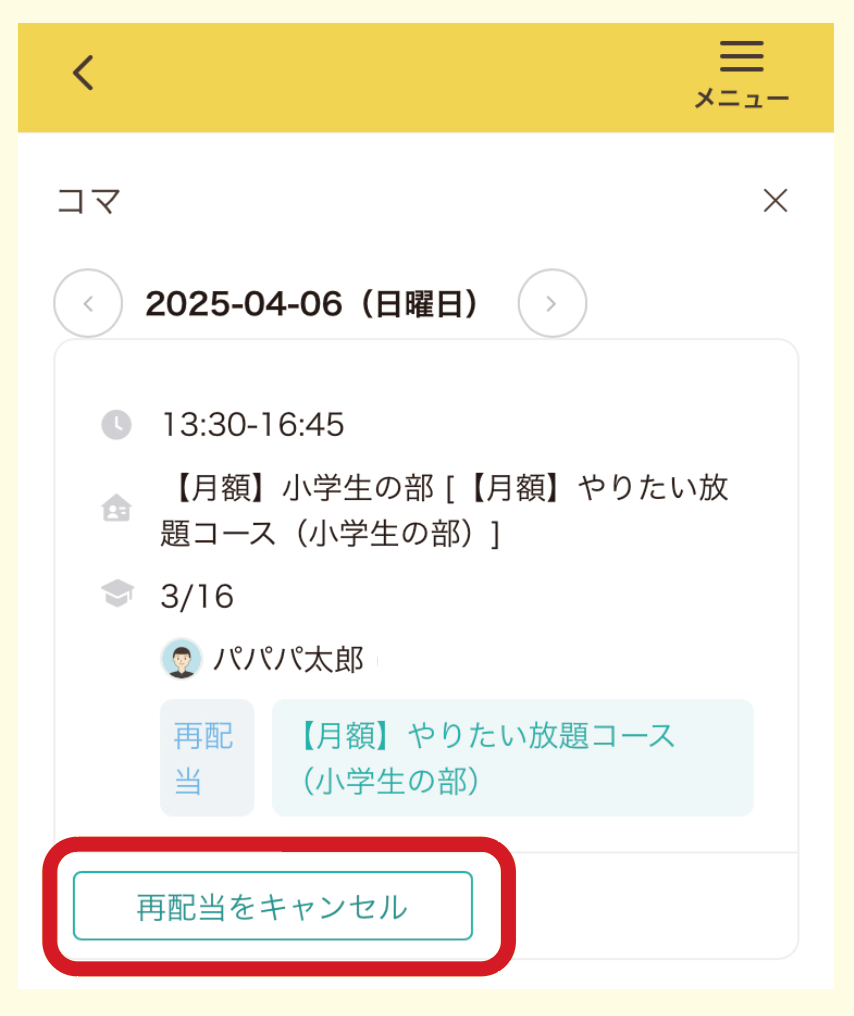
Task: Tap the 再配当をキャンセル button
Action: click(x=272, y=906)
